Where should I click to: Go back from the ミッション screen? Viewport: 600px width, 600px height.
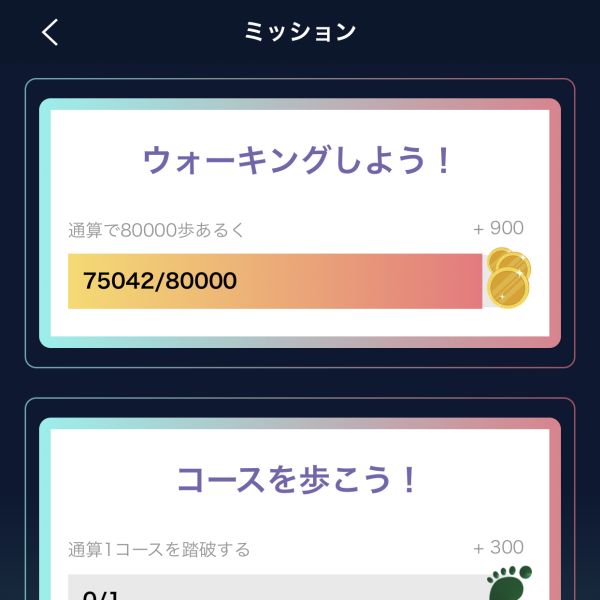[50, 32]
